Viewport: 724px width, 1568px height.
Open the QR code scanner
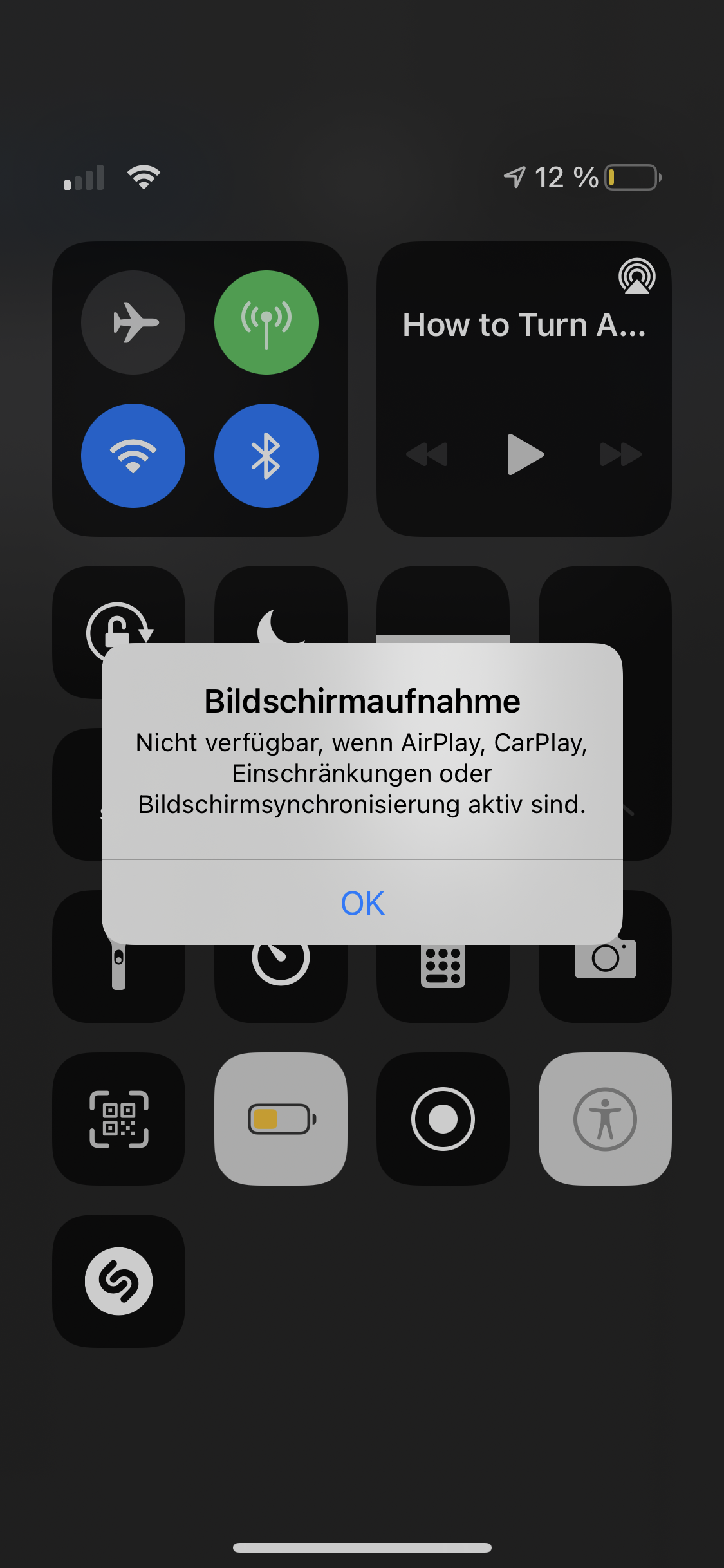pyautogui.click(x=119, y=1119)
